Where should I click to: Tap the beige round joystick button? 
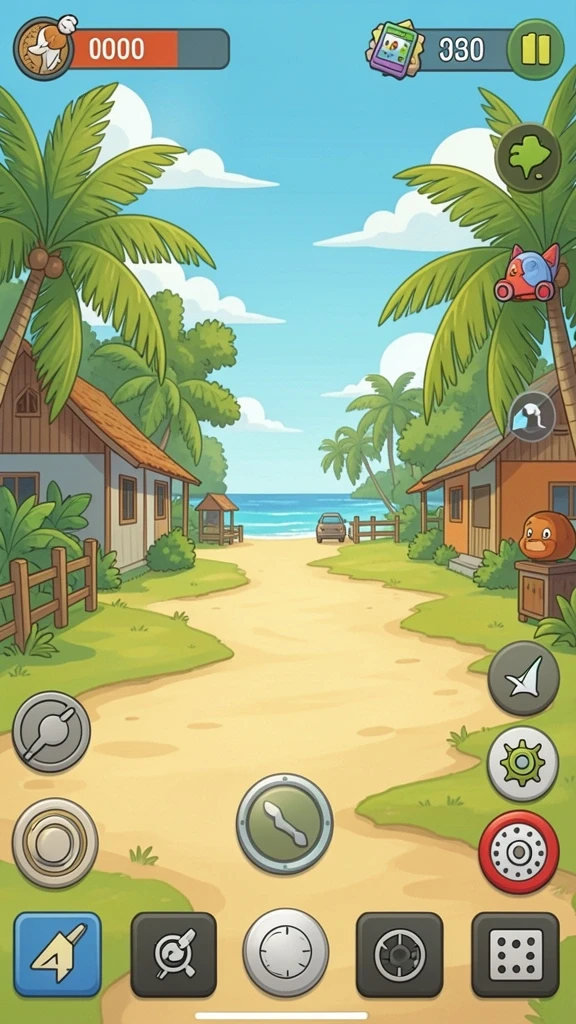click(55, 843)
